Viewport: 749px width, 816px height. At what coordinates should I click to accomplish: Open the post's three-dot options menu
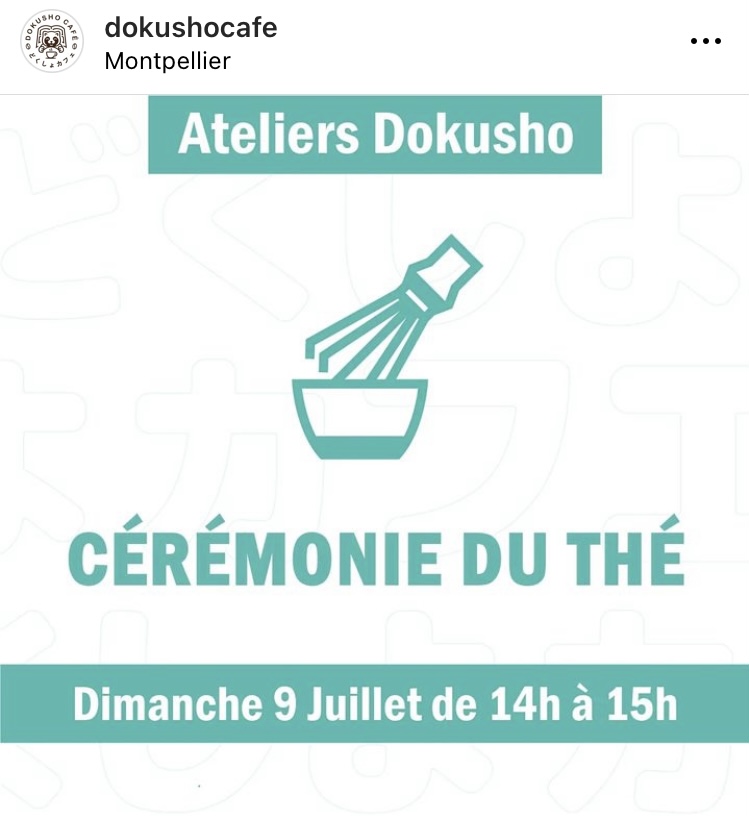705,42
